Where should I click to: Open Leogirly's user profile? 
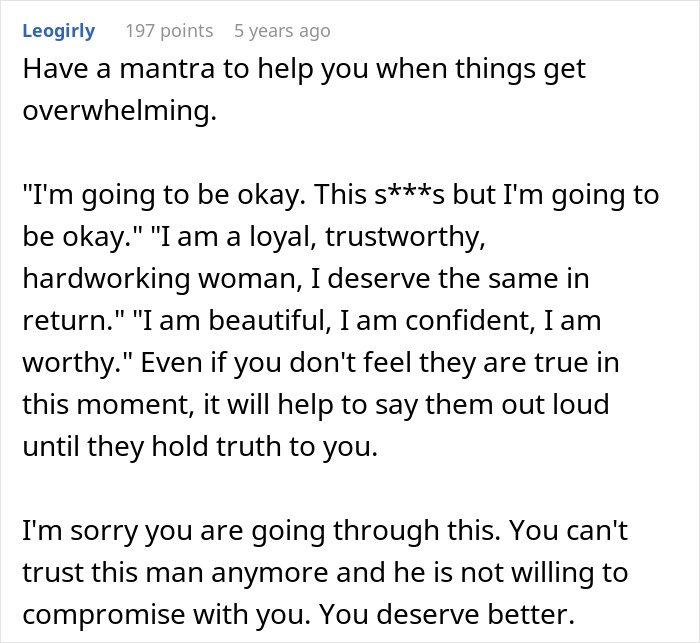(57, 31)
